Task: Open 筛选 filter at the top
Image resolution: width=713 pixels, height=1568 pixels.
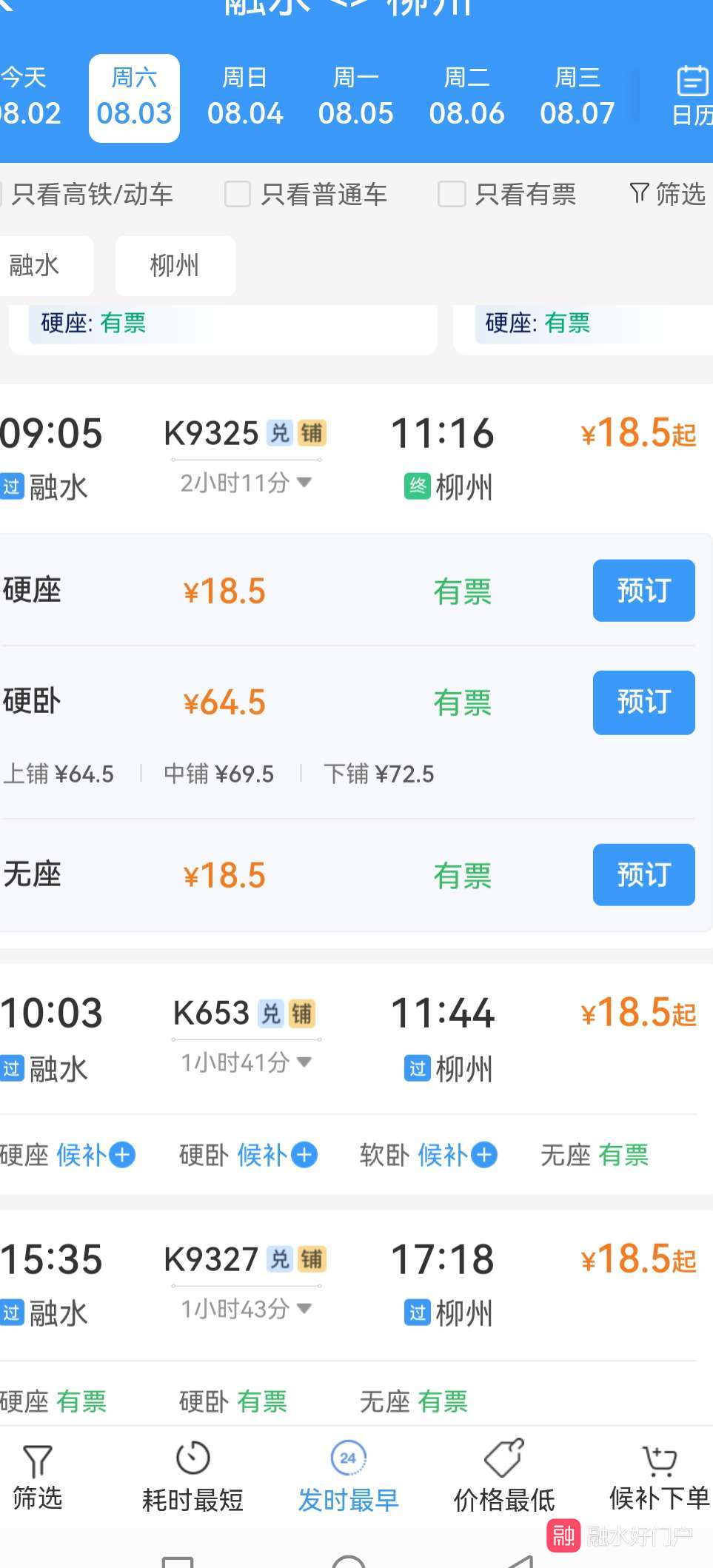Action: [x=667, y=194]
